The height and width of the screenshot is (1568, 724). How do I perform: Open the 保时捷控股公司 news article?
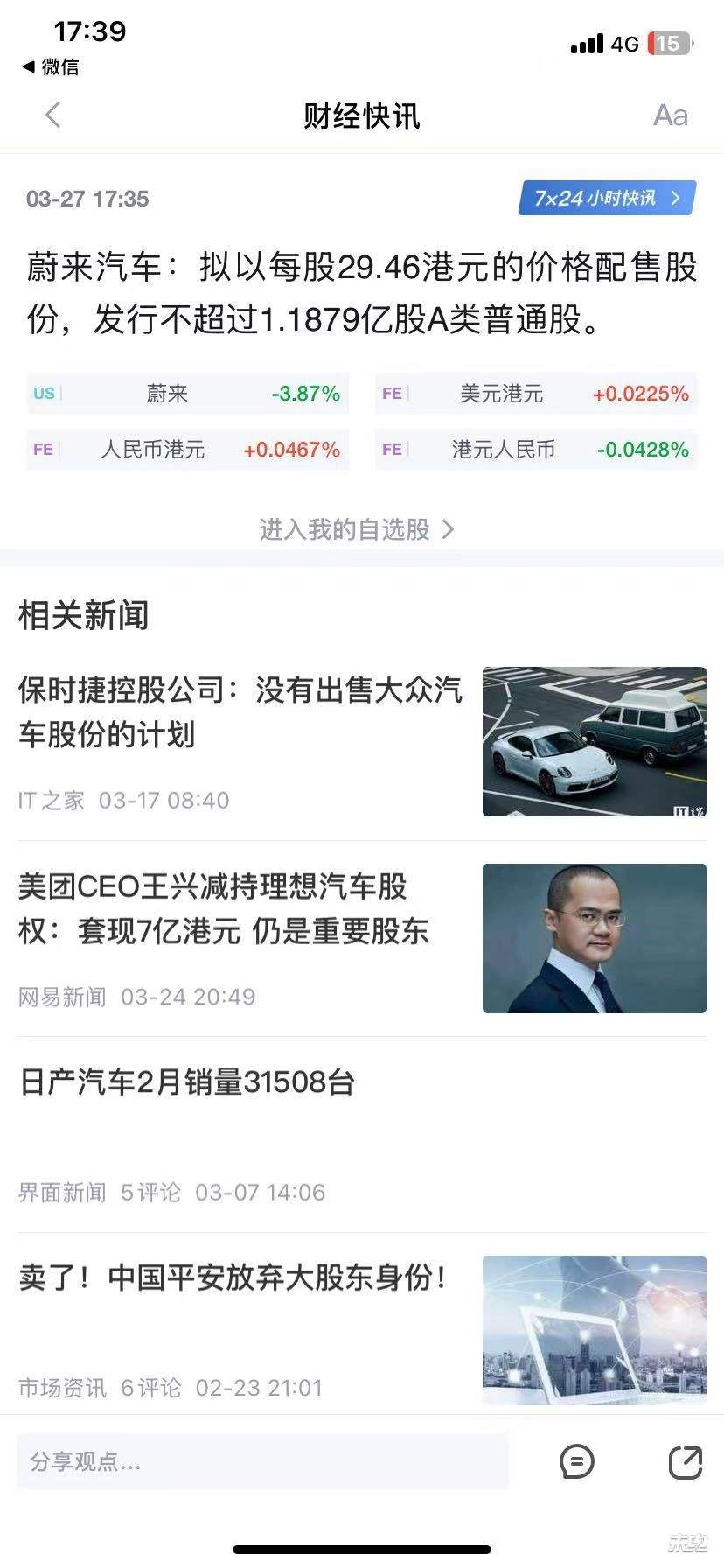[x=240, y=711]
